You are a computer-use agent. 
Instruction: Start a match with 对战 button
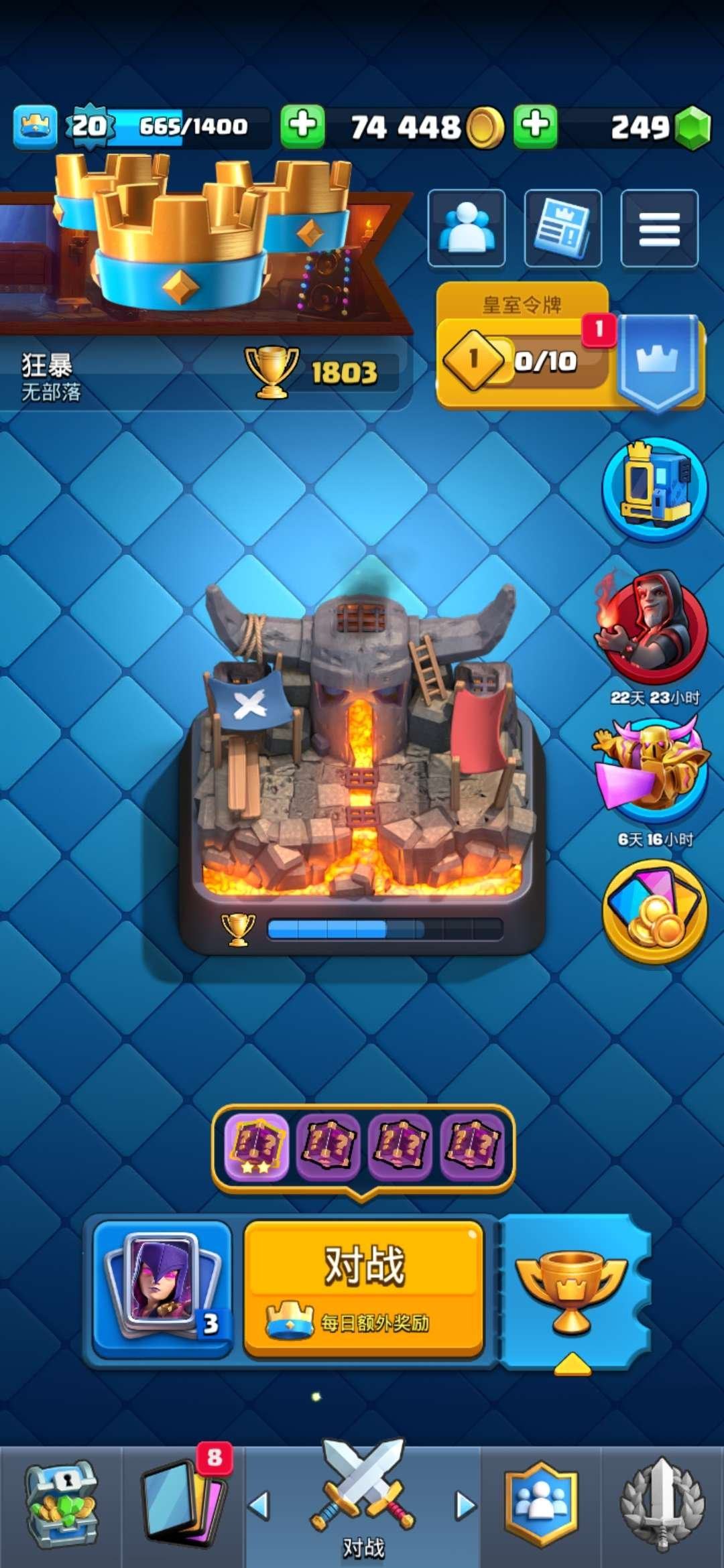364,1287
